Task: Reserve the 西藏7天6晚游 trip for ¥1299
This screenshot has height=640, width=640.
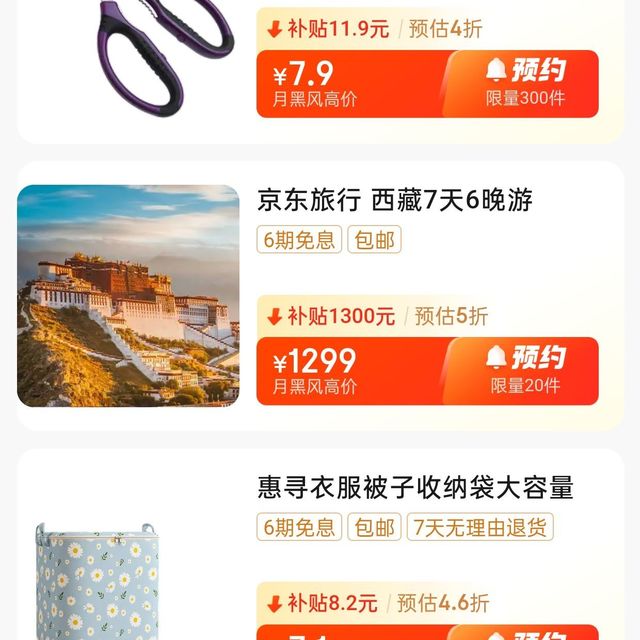Action: (x=526, y=371)
